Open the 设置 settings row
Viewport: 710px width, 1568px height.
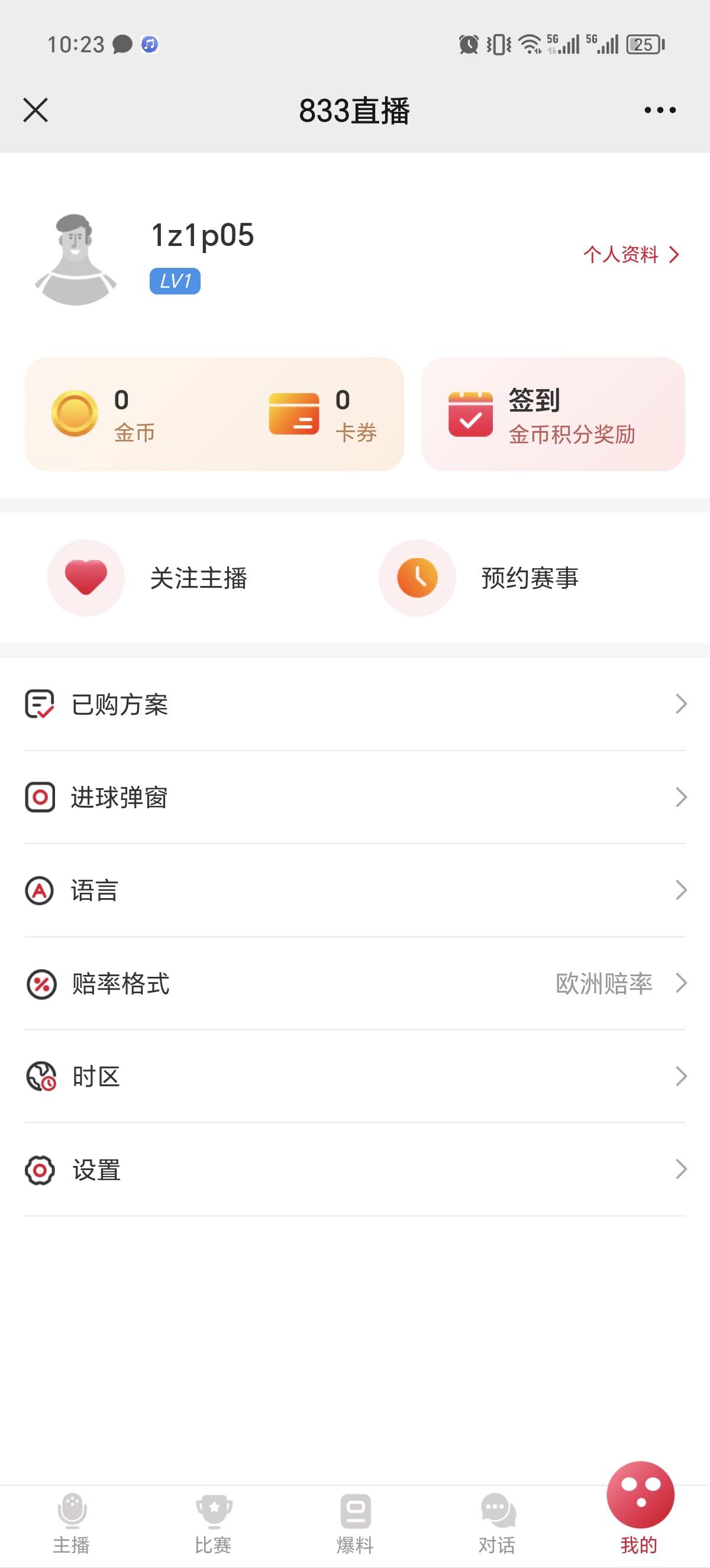355,1170
